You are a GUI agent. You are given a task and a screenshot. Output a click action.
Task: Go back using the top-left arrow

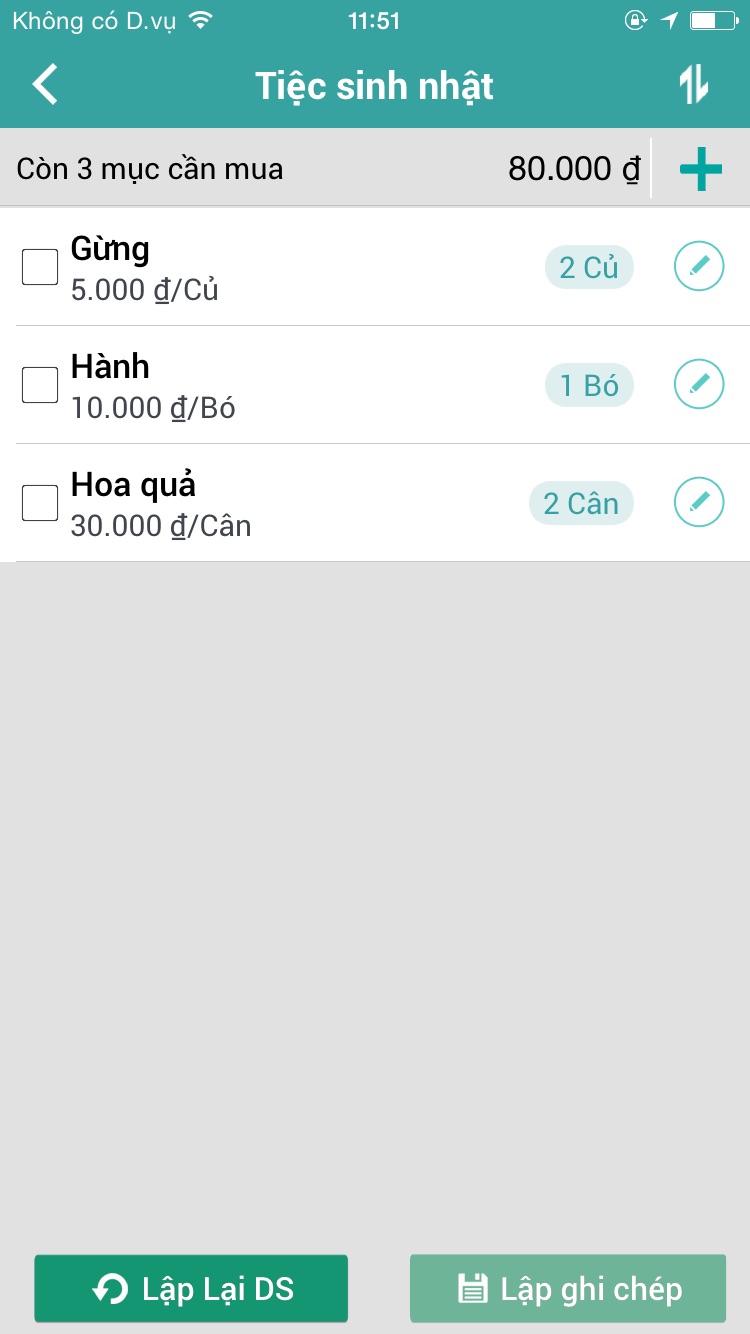point(45,85)
